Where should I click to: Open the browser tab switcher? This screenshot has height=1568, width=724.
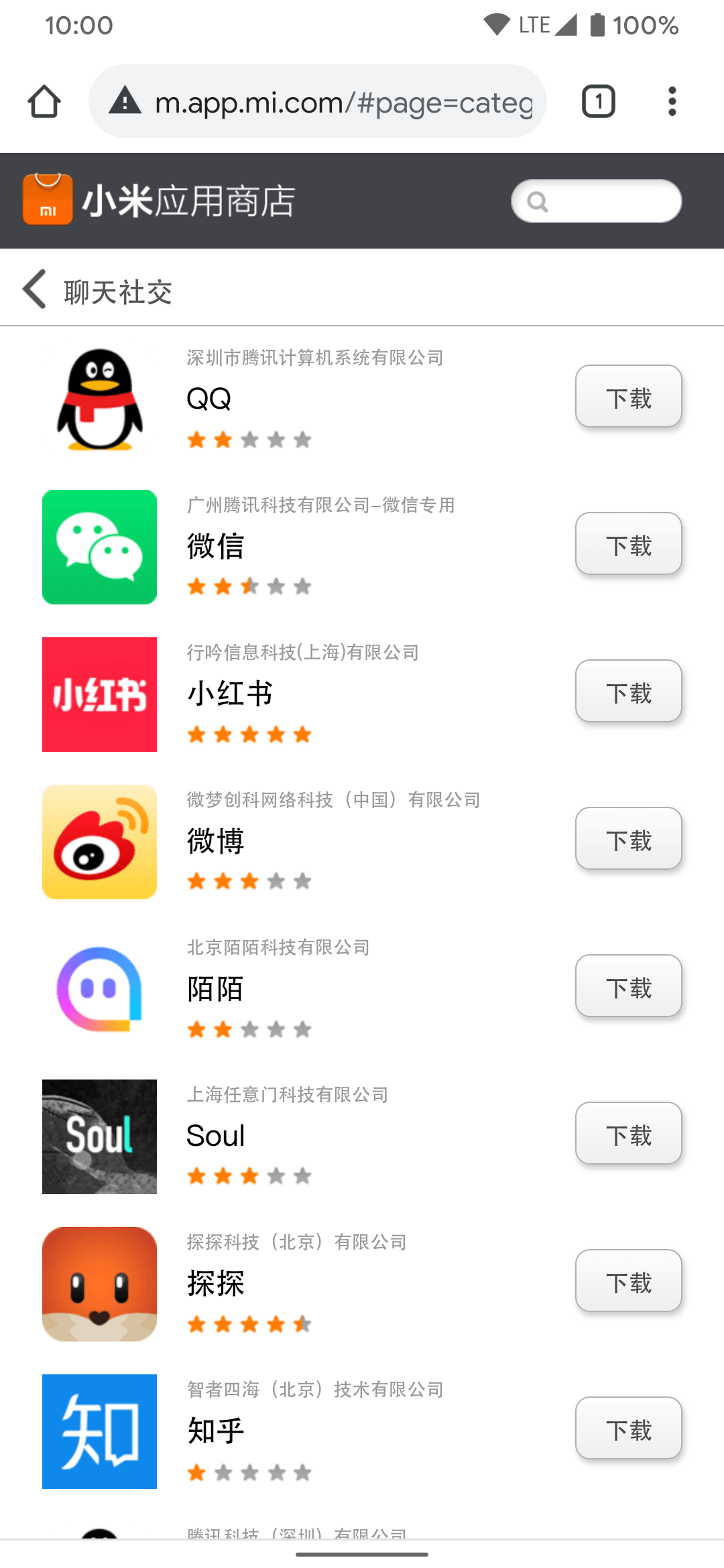point(598,102)
